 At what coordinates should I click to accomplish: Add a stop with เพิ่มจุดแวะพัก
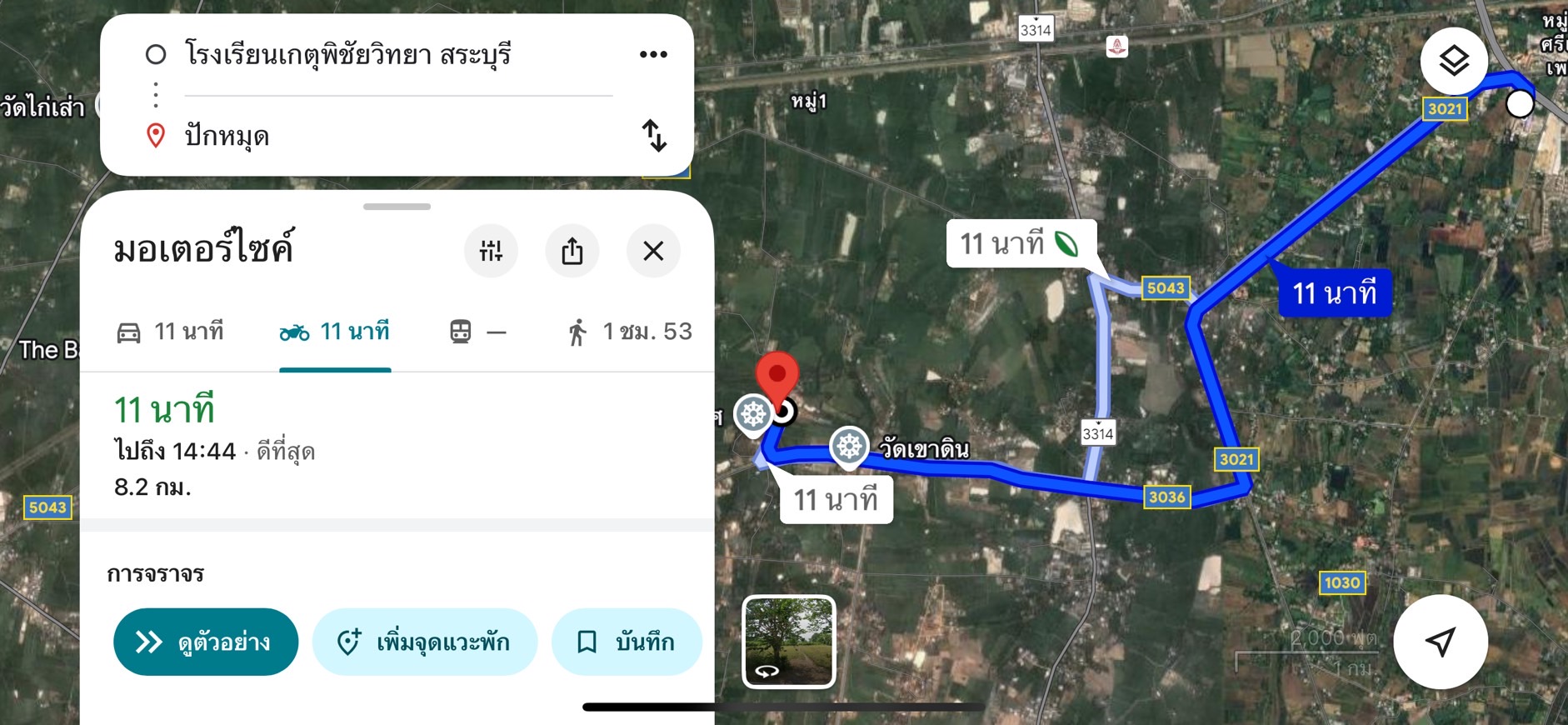[x=425, y=642]
